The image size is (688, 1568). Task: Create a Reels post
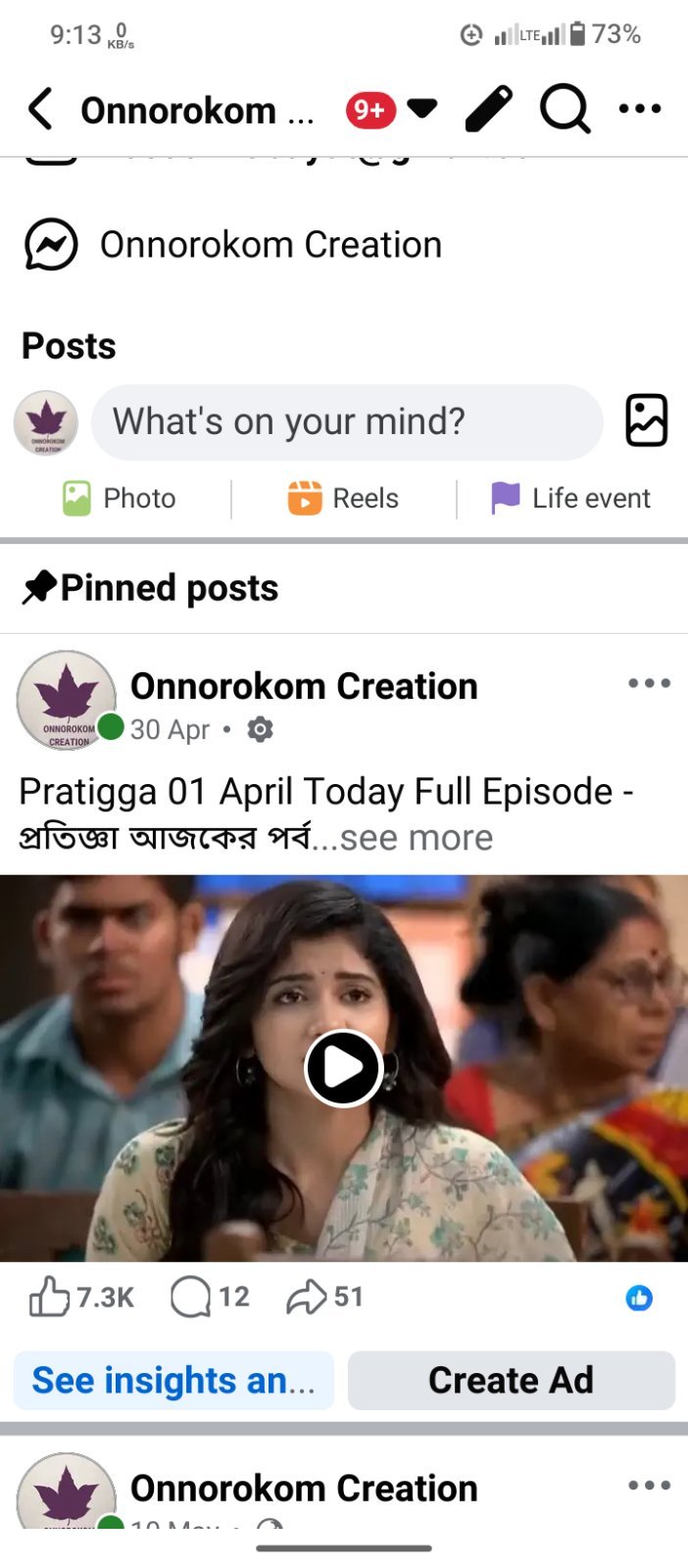point(343,498)
